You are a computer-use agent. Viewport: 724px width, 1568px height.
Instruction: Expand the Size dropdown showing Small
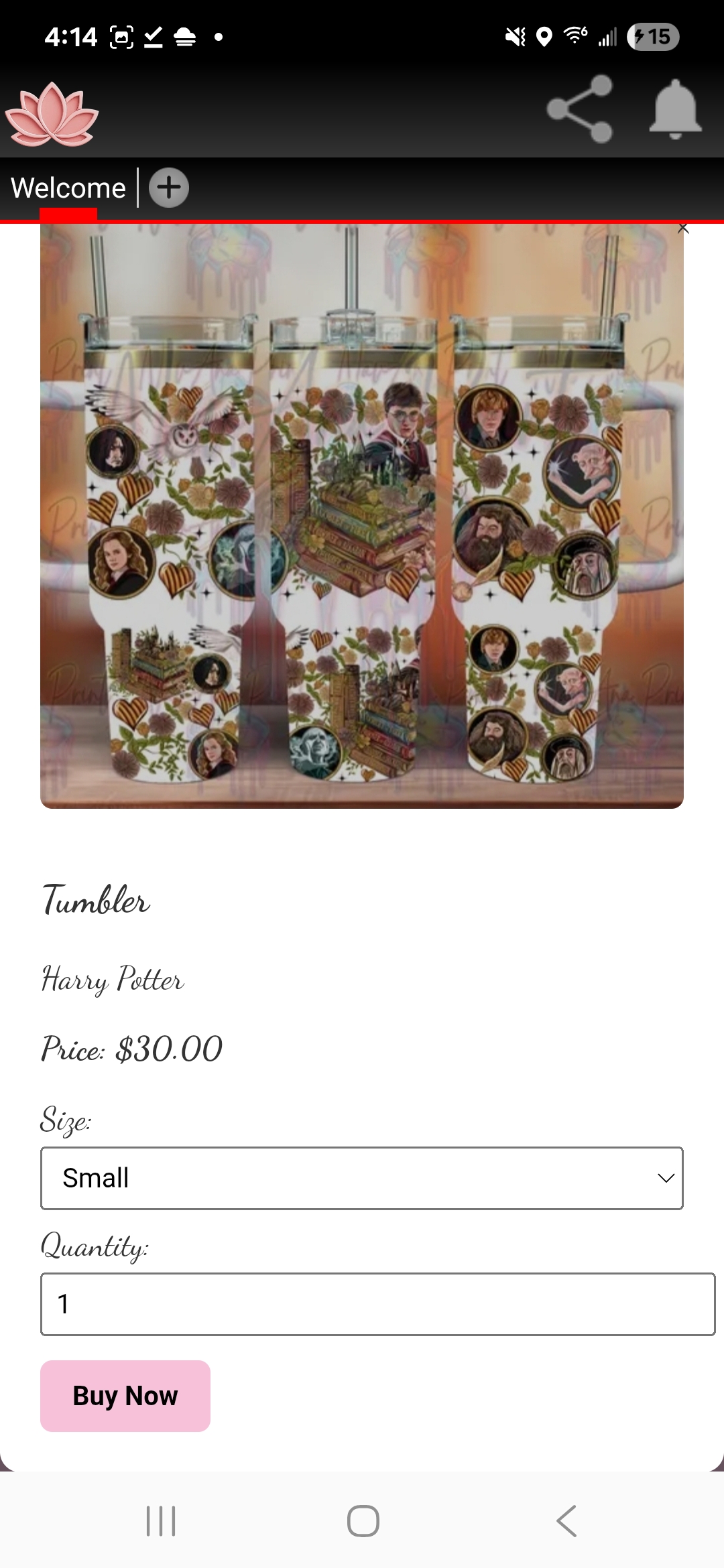click(x=362, y=1178)
